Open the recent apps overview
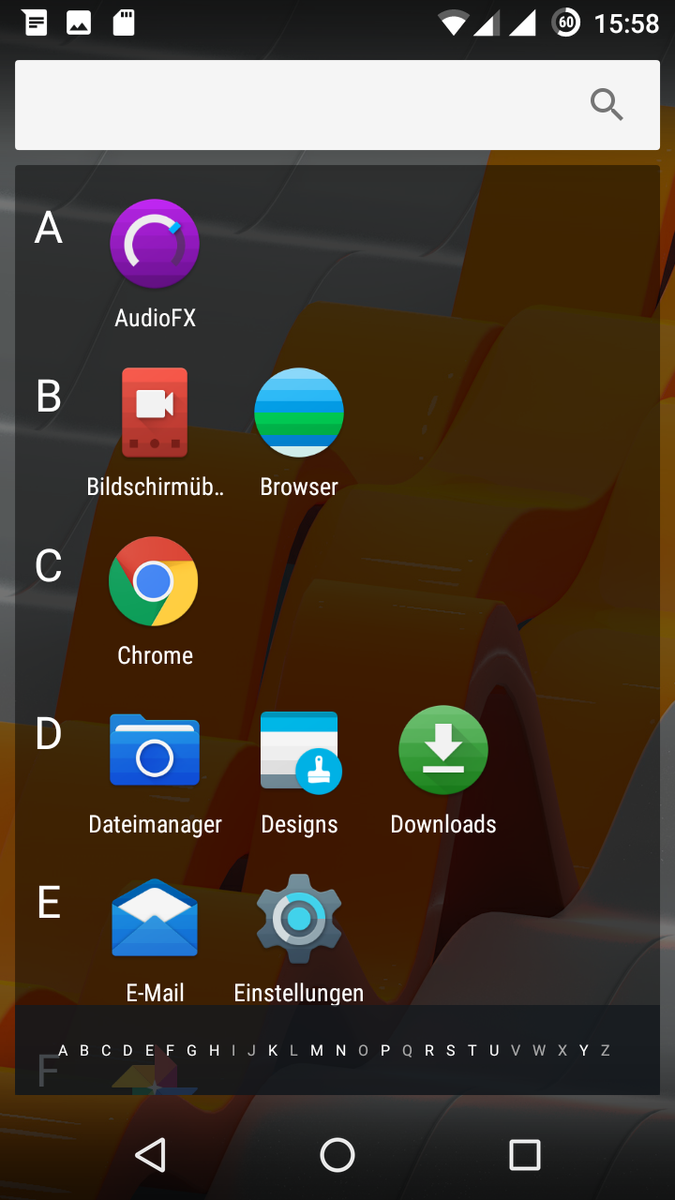Viewport: 675px width, 1200px height. pyautogui.click(x=524, y=1155)
